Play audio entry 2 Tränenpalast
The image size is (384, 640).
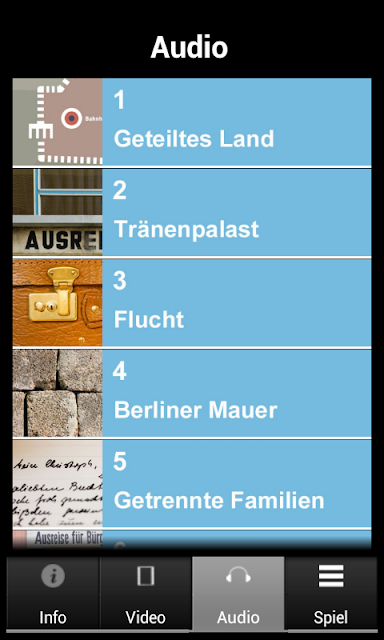192,212
